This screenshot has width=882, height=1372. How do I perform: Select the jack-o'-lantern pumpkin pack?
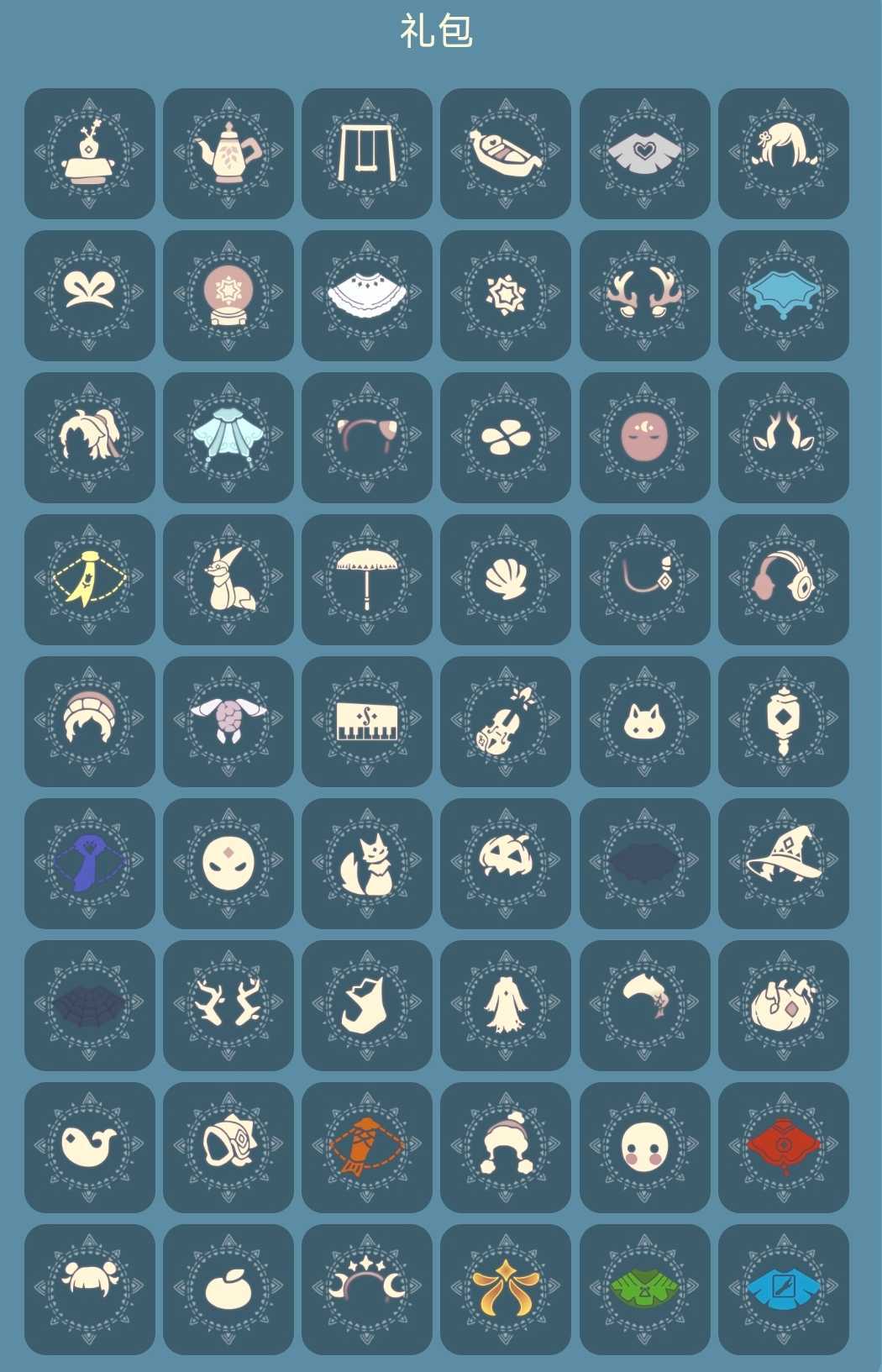pyautogui.click(x=506, y=864)
